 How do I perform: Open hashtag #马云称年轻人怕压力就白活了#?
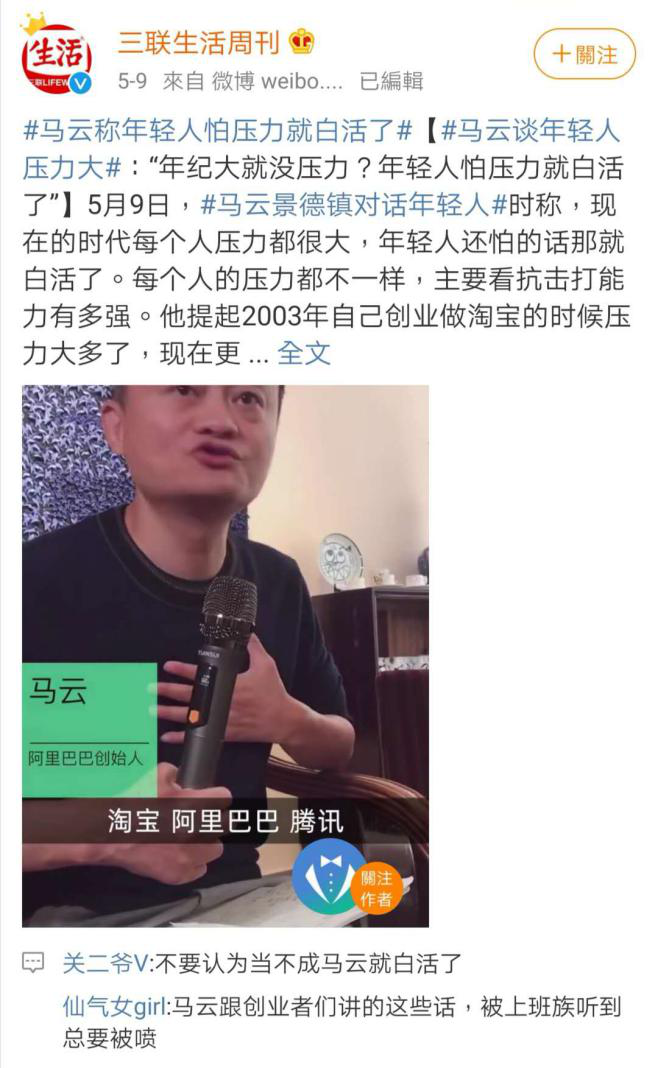217,130
